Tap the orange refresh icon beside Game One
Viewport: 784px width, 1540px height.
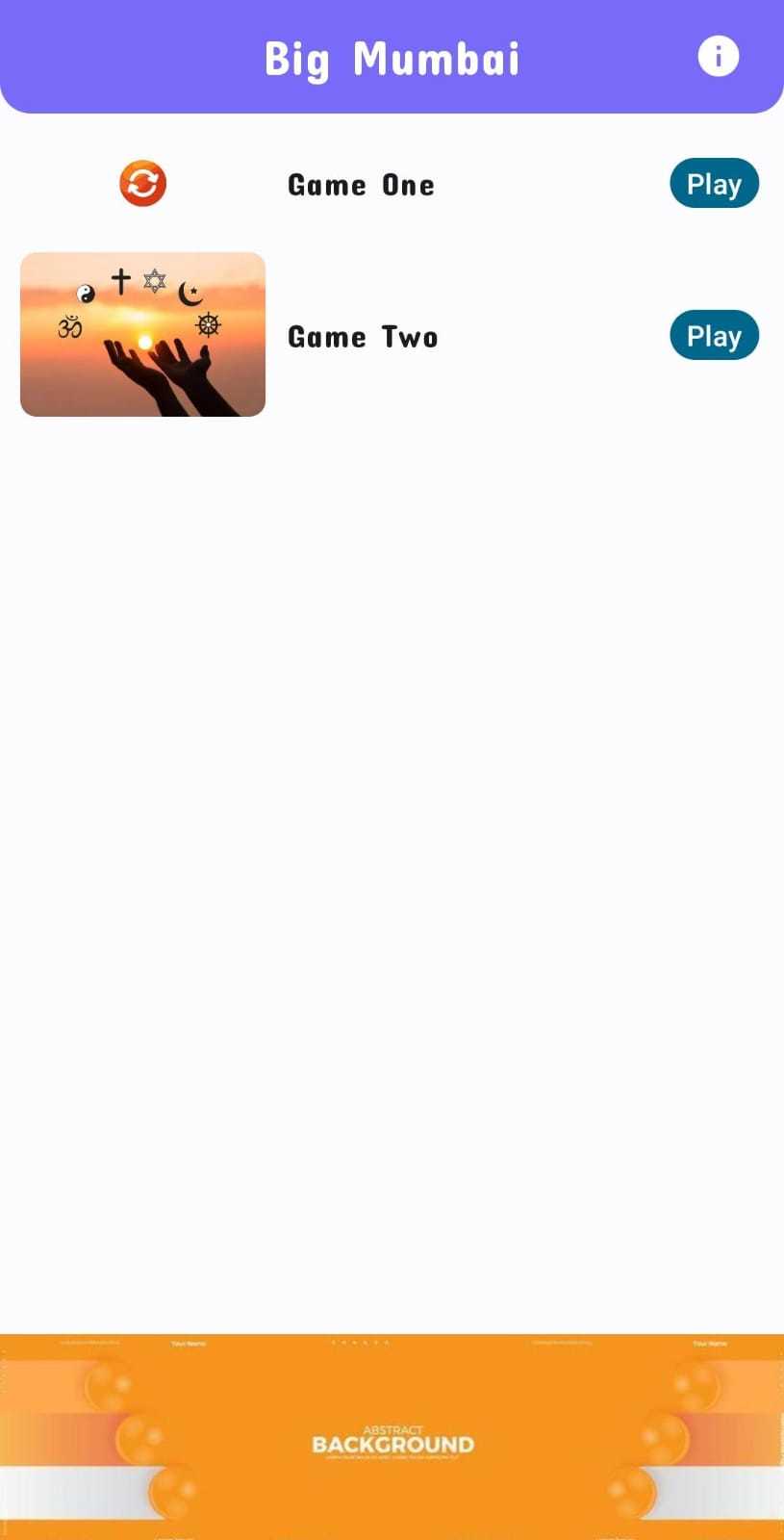(x=142, y=183)
